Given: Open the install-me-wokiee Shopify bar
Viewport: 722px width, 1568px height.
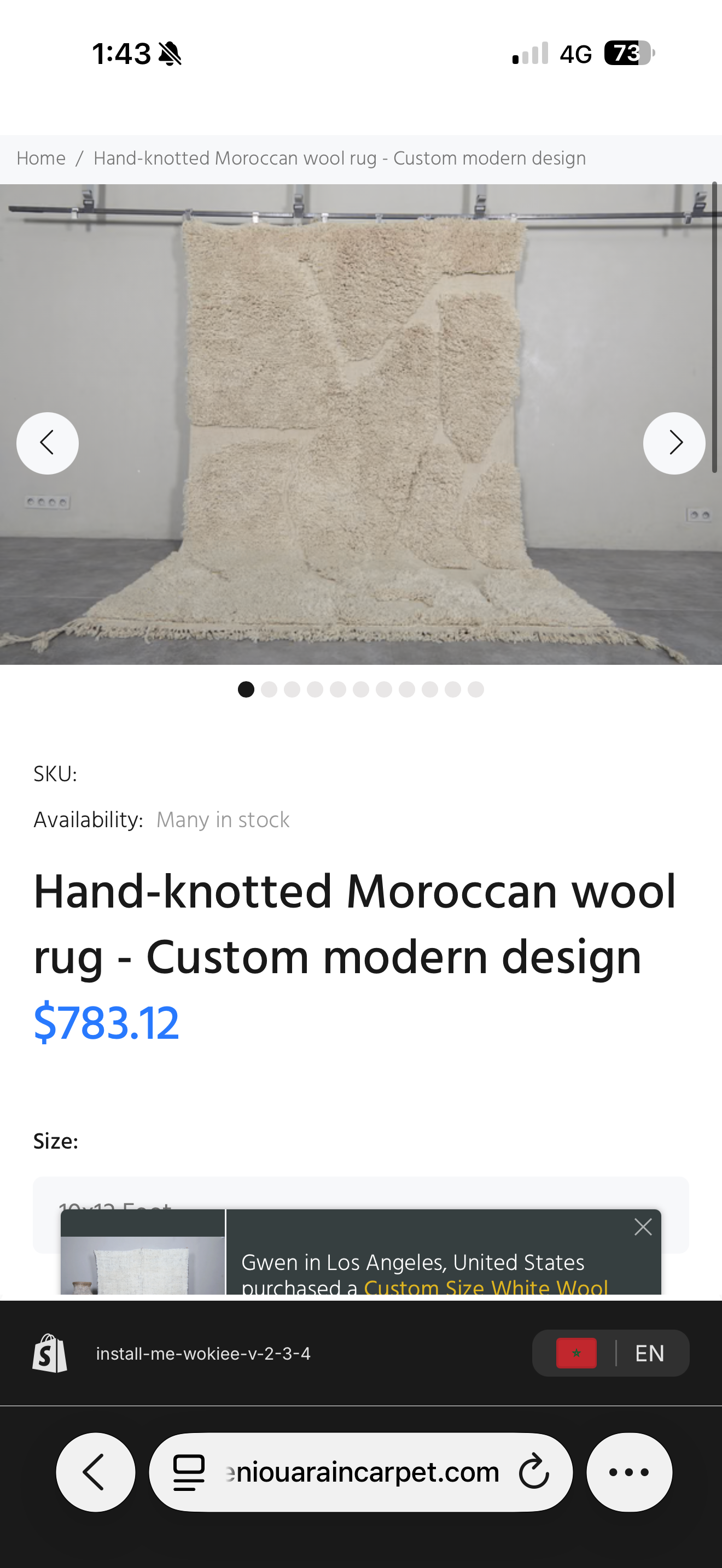Looking at the screenshot, I should coord(202,1354).
